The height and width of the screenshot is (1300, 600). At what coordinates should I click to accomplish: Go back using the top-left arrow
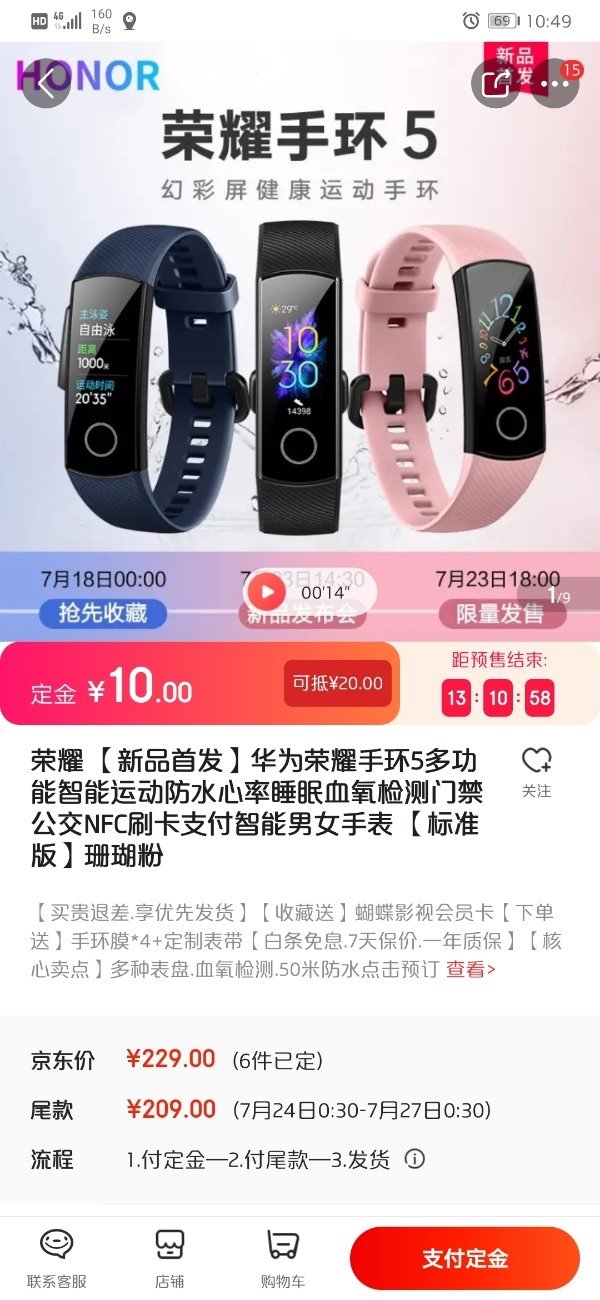point(45,84)
